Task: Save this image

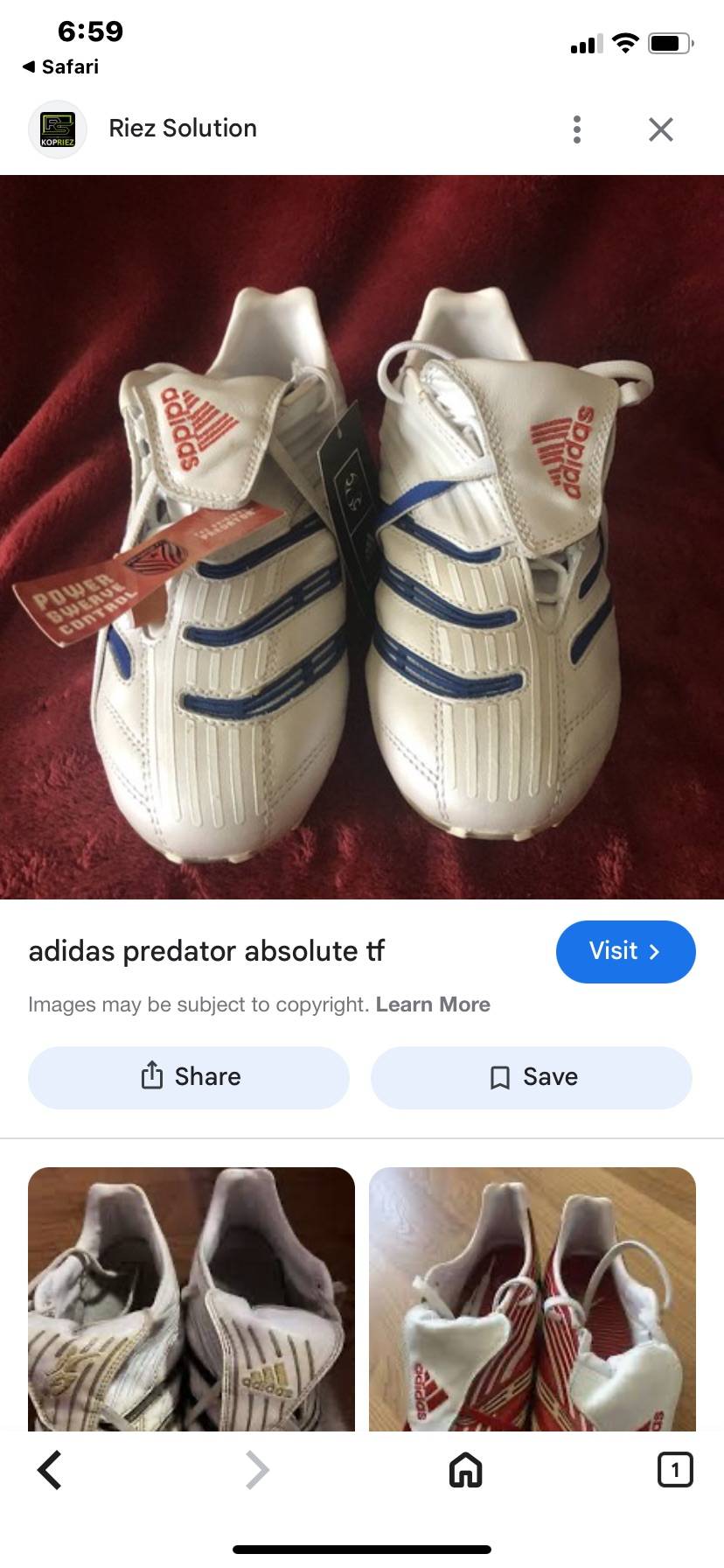Action: [x=532, y=1077]
